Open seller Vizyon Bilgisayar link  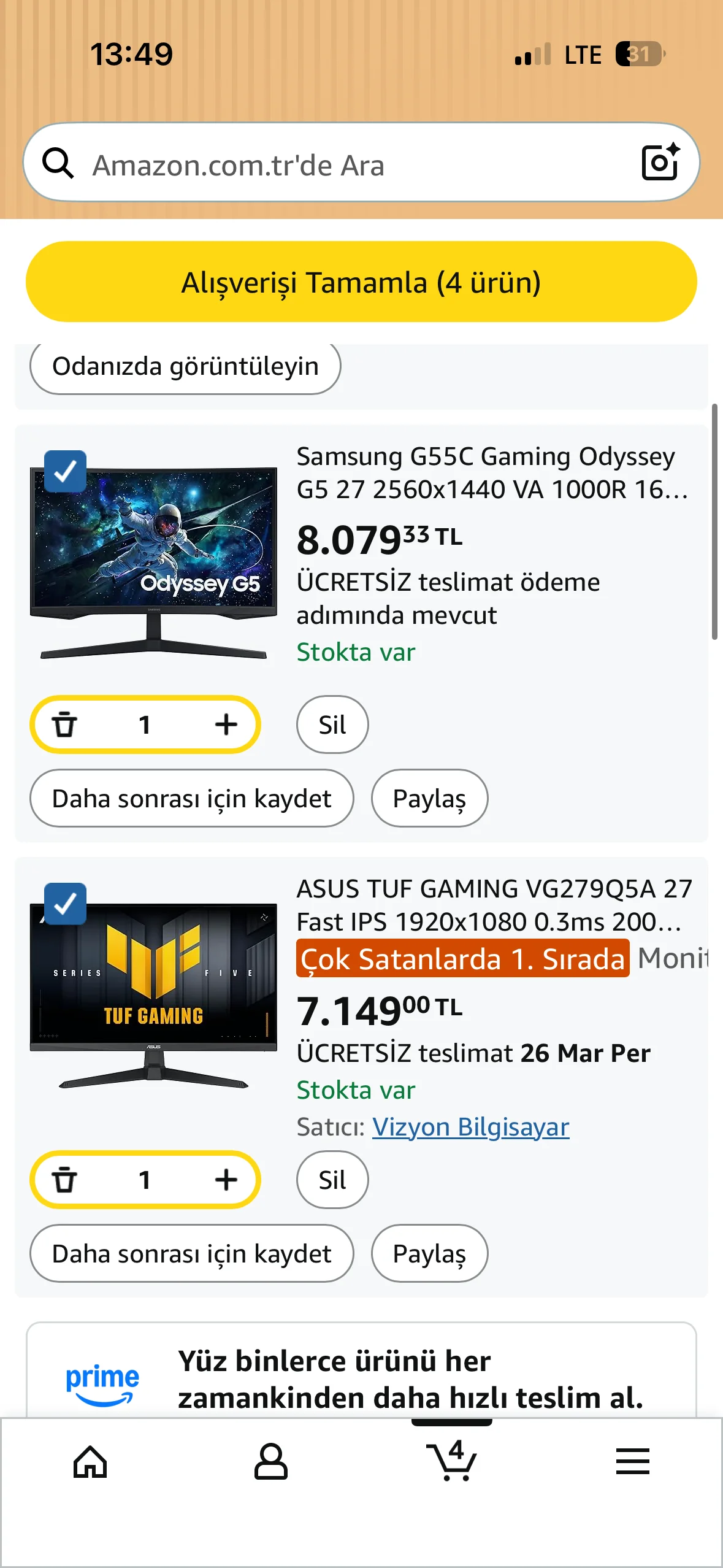[x=470, y=1127]
